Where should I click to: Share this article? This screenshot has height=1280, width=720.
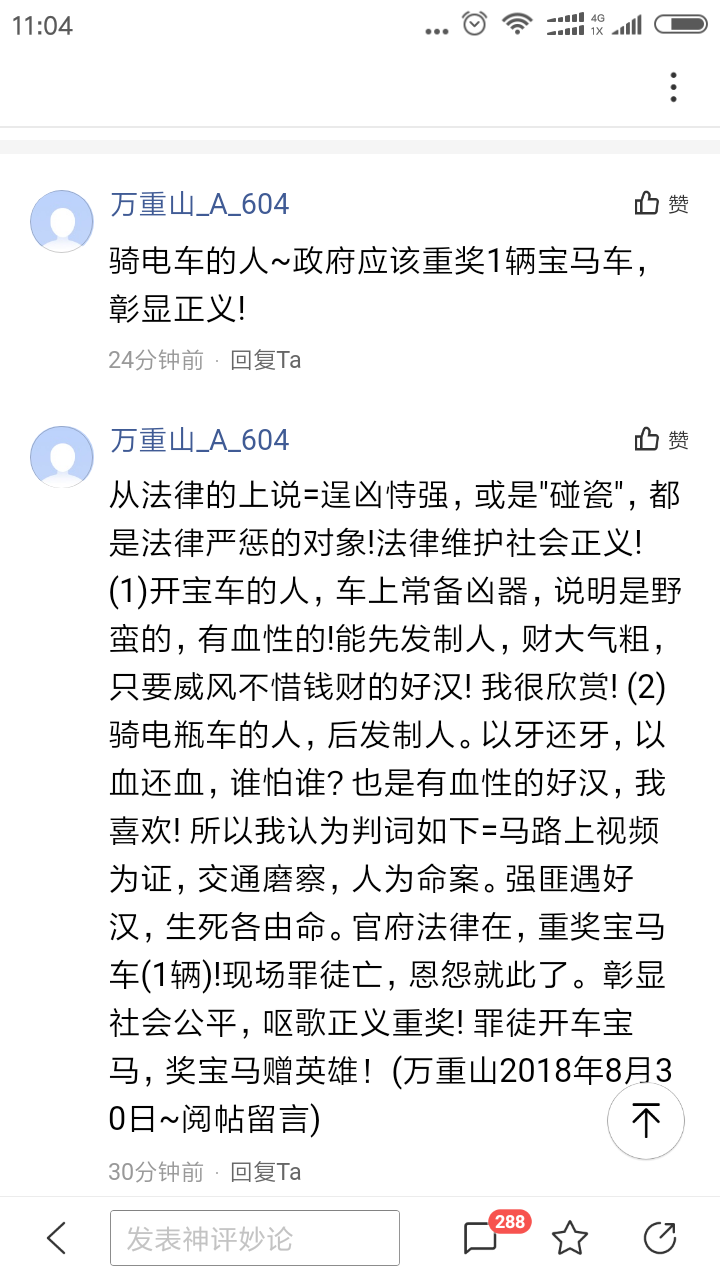pos(659,1238)
